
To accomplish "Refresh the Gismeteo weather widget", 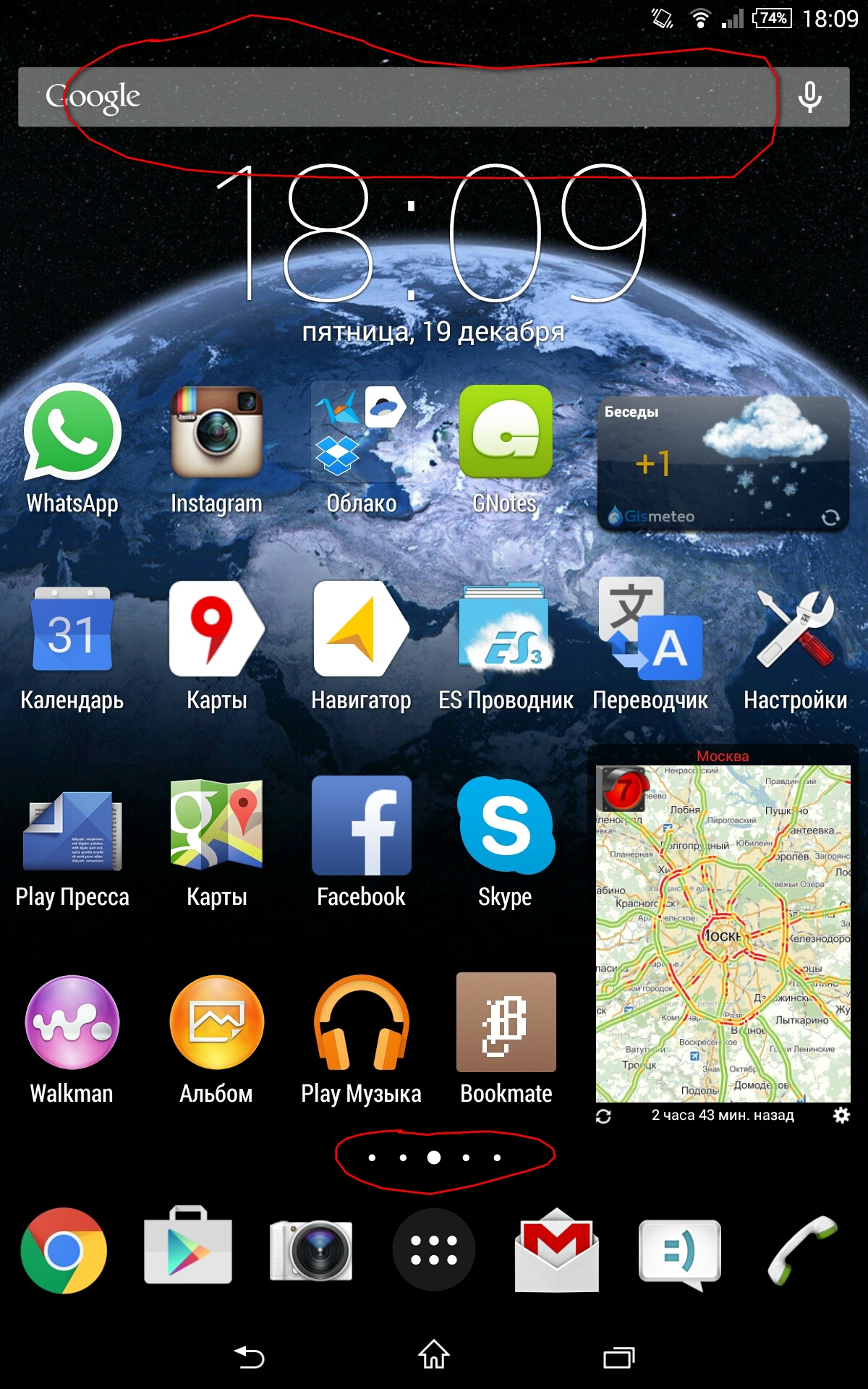I will [x=830, y=517].
